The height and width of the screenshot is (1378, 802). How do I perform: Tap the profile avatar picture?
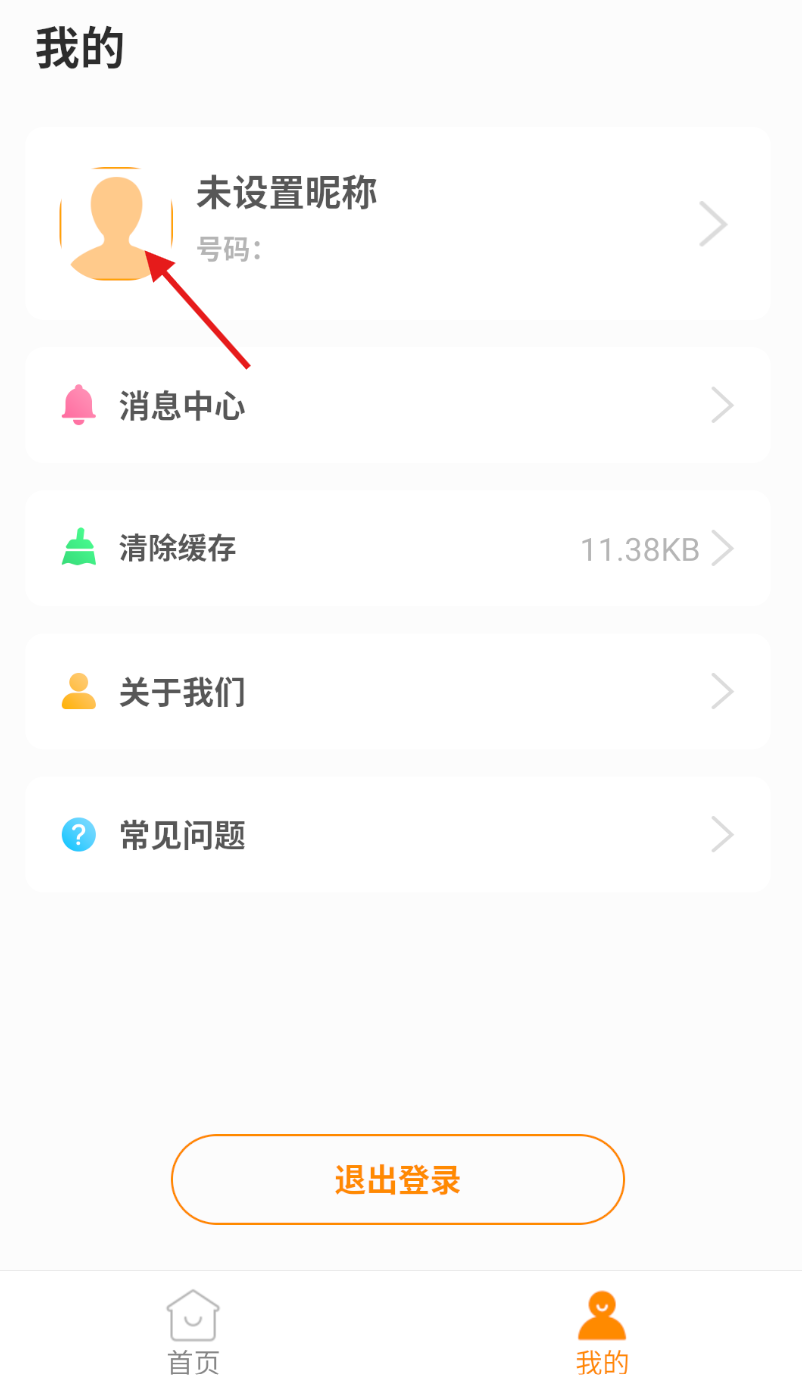click(116, 224)
